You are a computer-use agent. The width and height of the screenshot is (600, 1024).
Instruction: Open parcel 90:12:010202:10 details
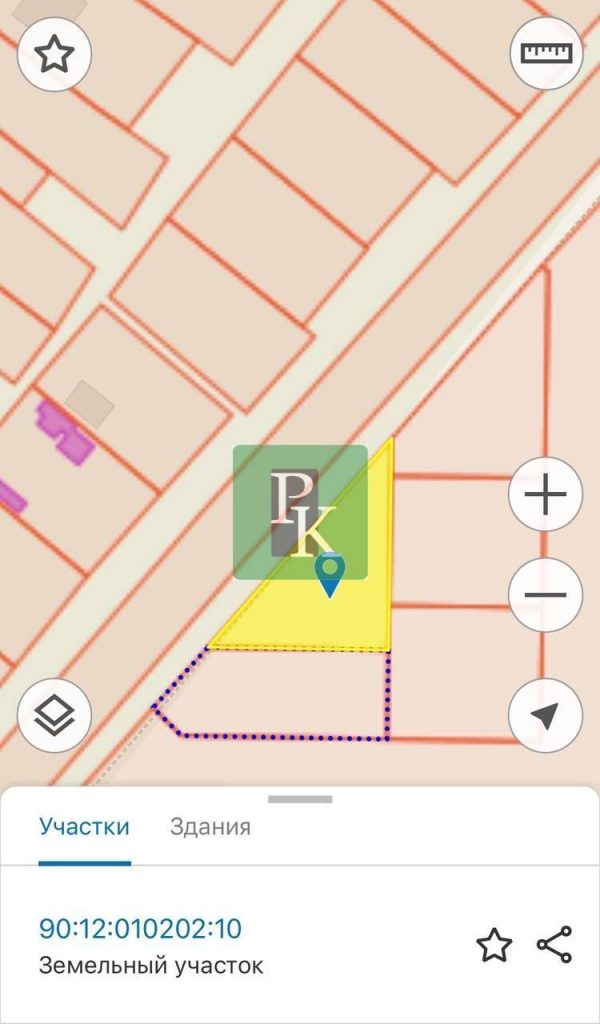tap(140, 929)
